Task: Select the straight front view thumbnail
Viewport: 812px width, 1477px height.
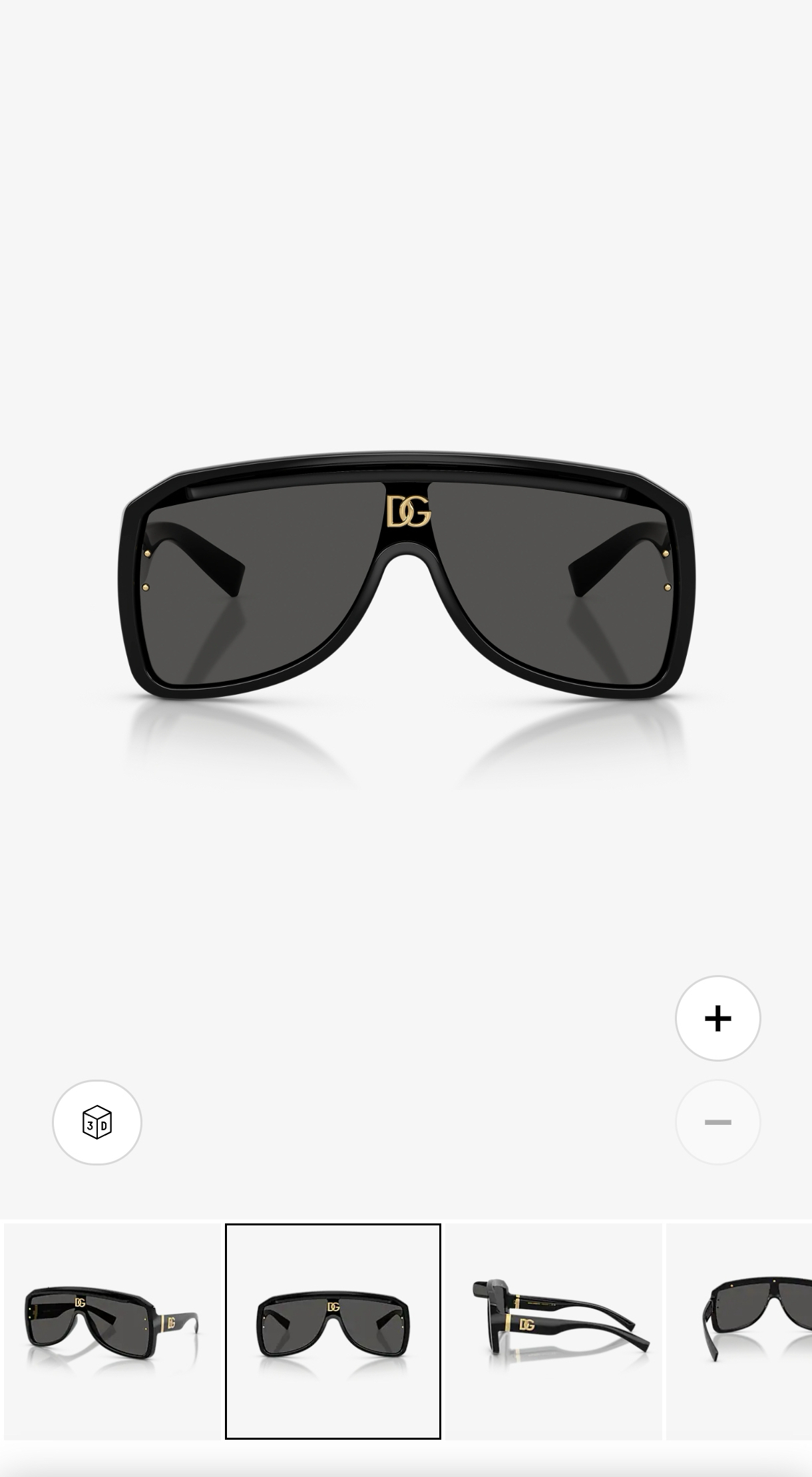Action: pyautogui.click(x=333, y=1331)
